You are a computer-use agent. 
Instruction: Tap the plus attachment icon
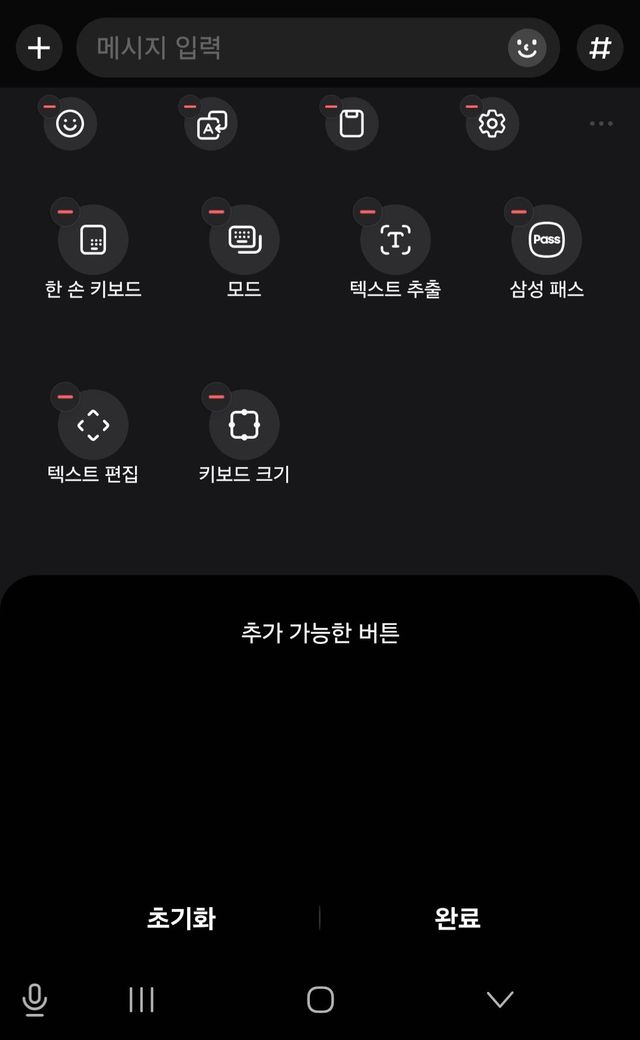click(39, 47)
